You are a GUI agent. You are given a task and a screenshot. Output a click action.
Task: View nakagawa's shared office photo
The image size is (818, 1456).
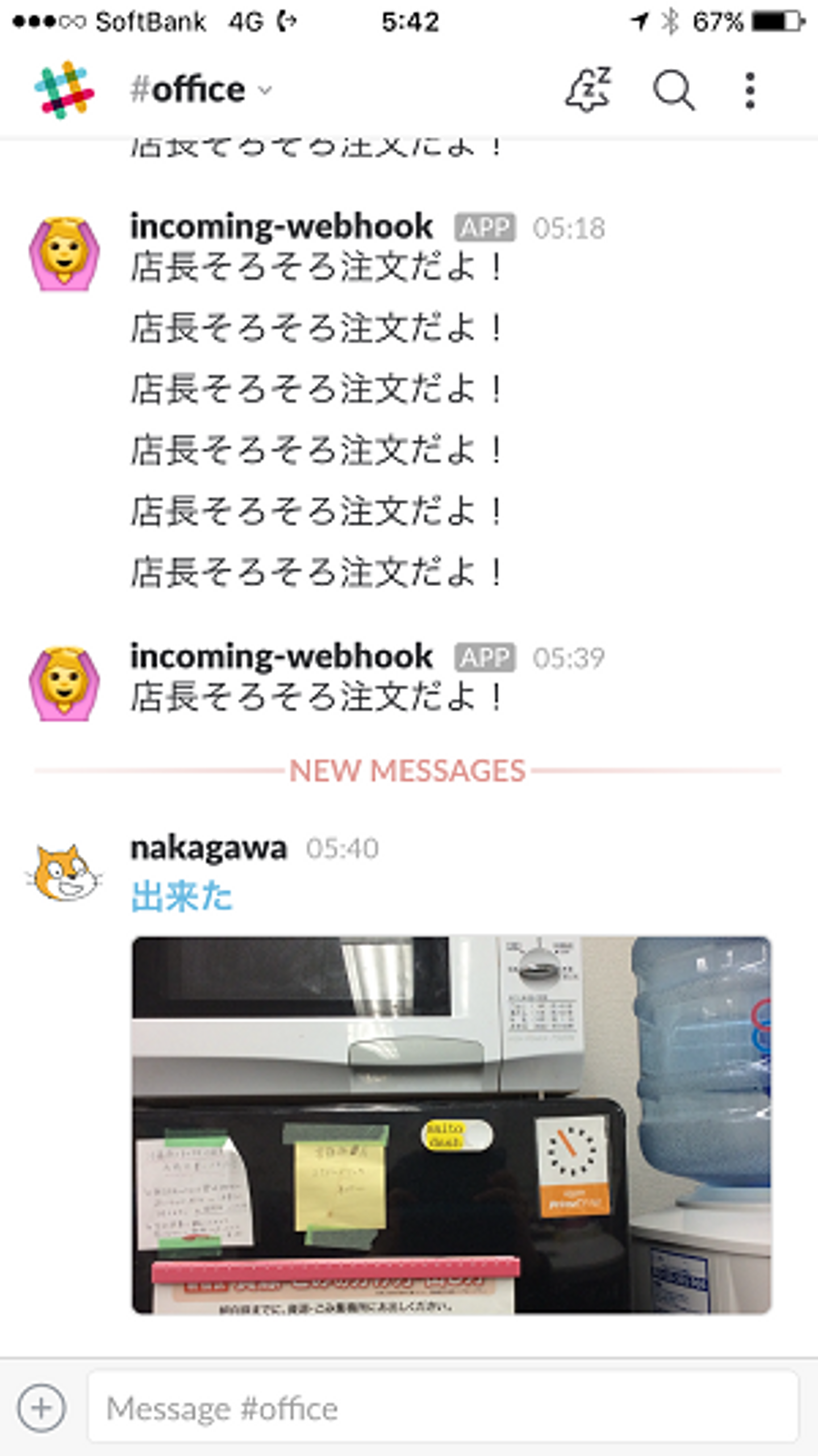pos(451,1125)
